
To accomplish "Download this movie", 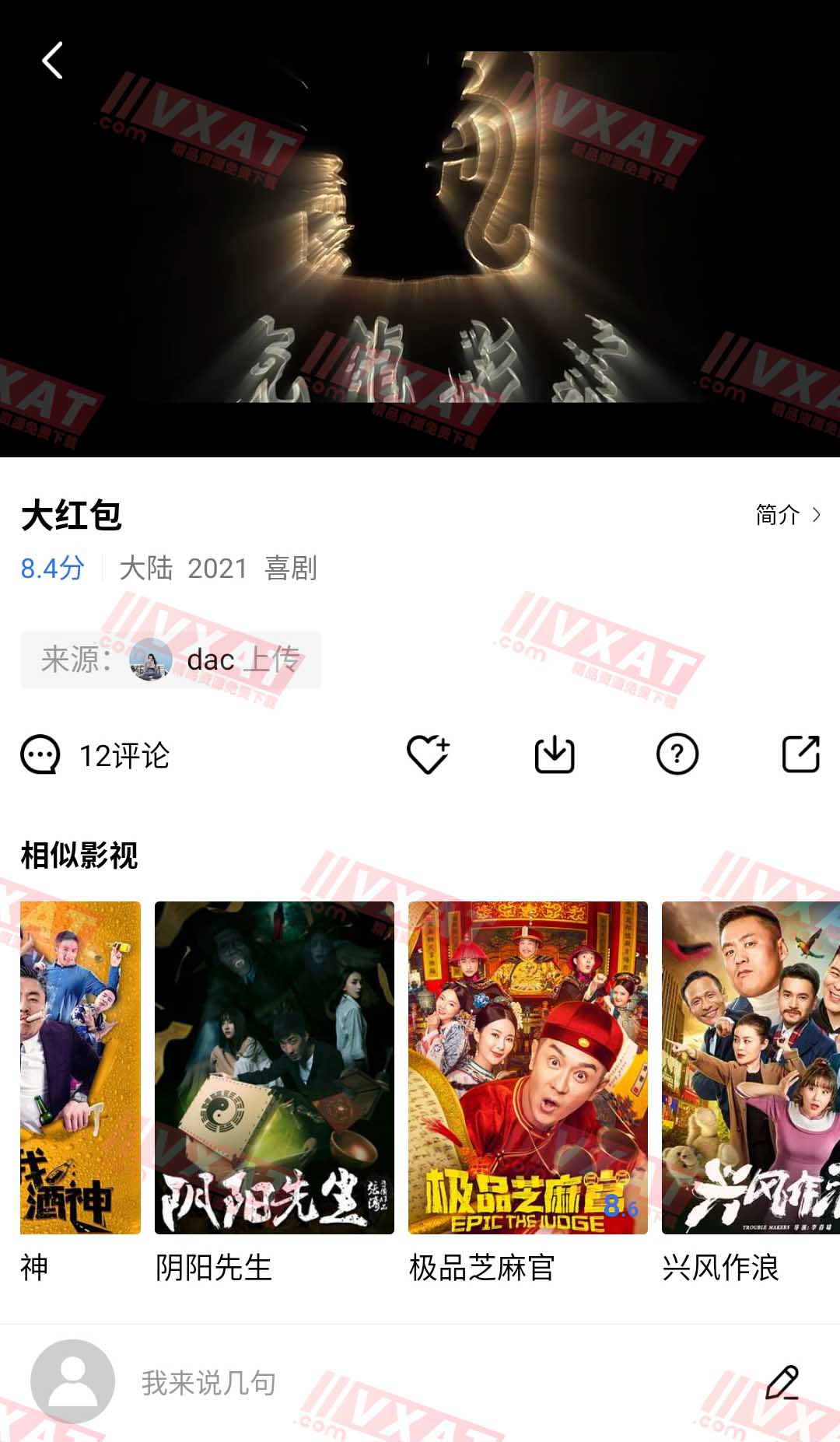I will [555, 754].
